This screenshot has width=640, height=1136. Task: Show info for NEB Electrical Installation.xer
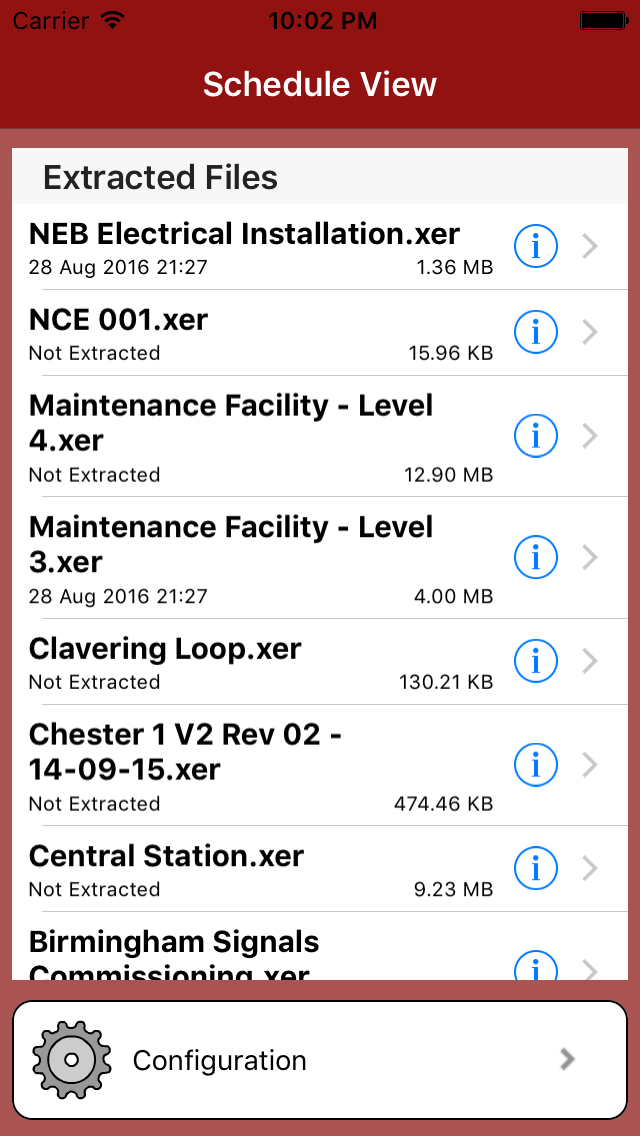(536, 246)
